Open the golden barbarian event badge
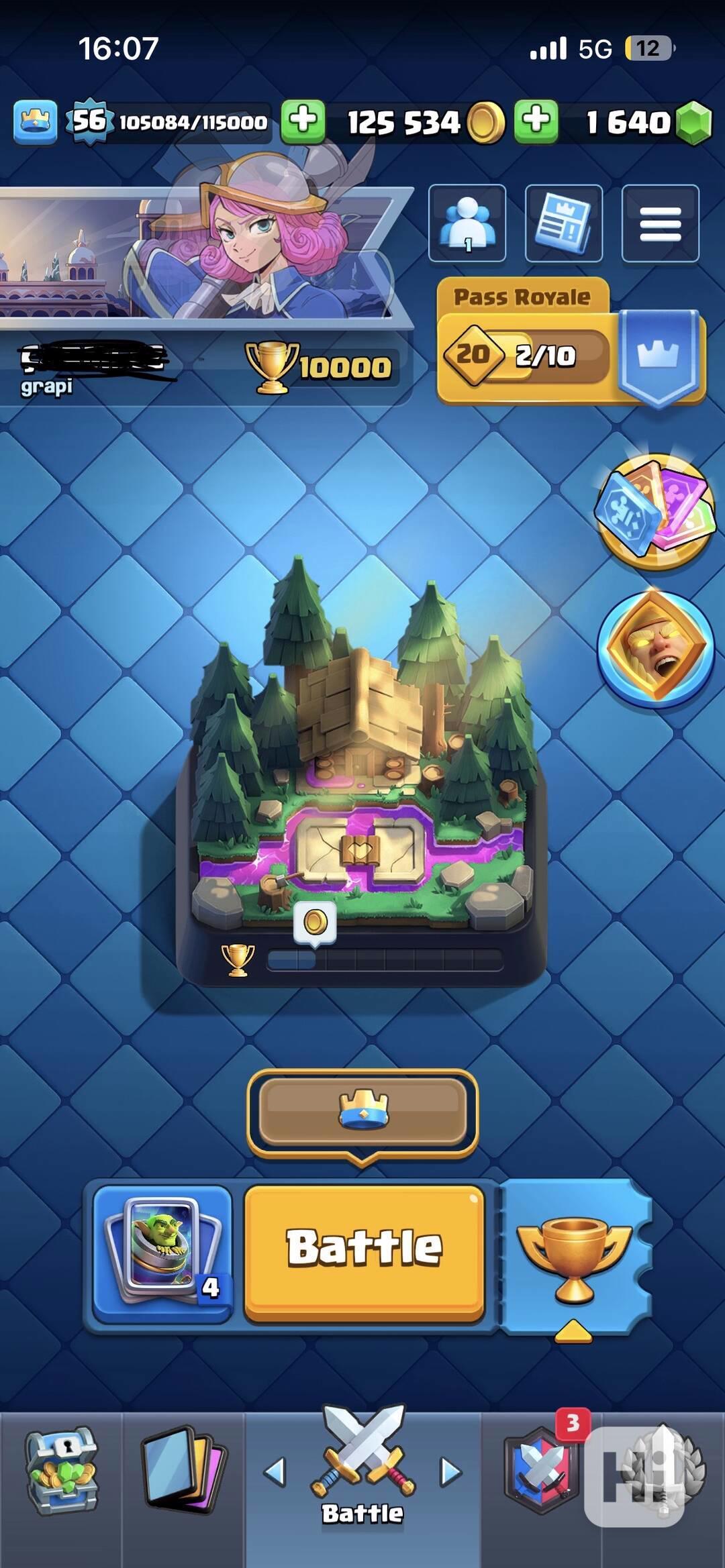The image size is (725, 1568). [656, 649]
